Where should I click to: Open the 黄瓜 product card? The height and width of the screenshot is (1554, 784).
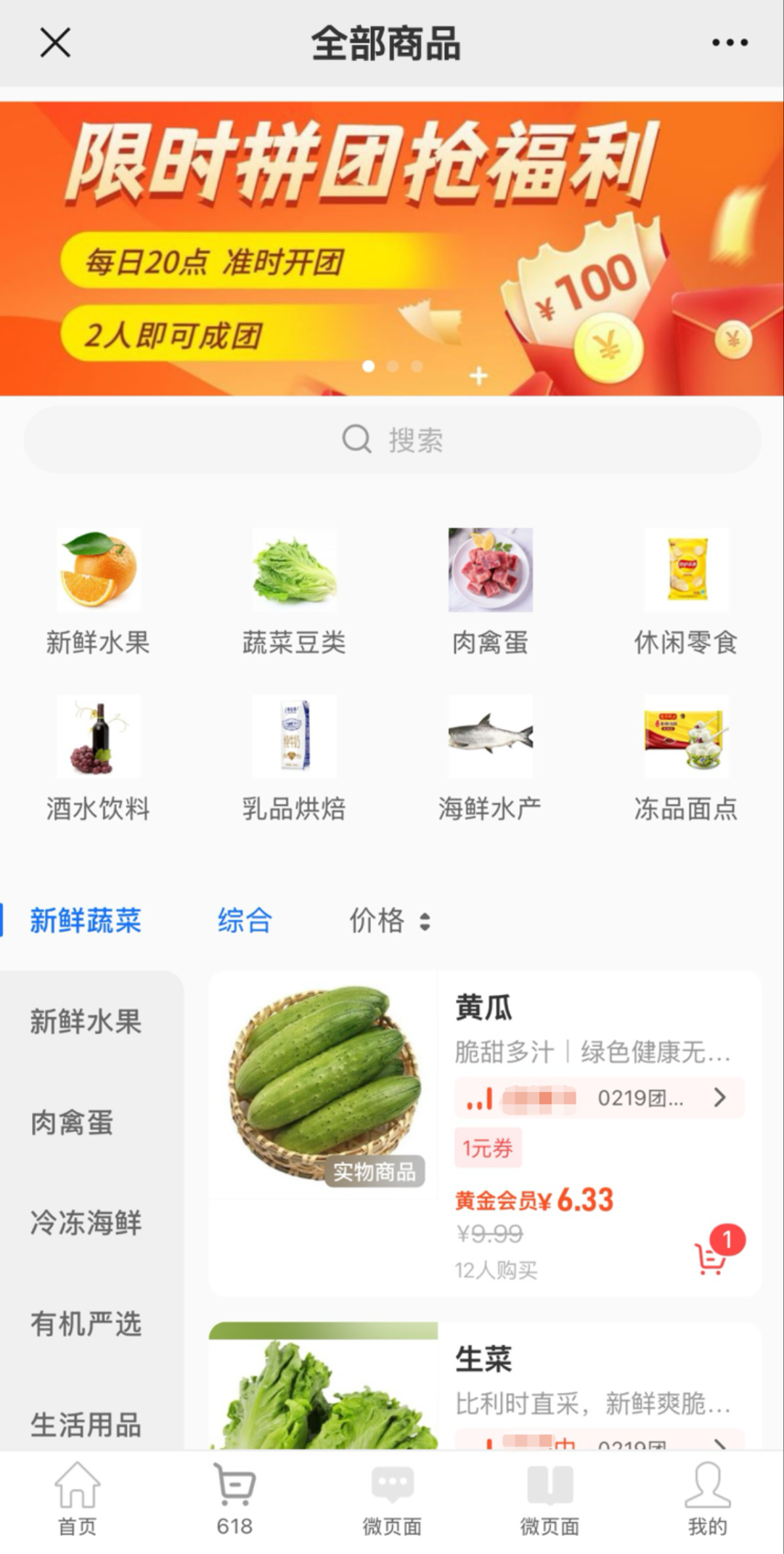click(x=483, y=1009)
